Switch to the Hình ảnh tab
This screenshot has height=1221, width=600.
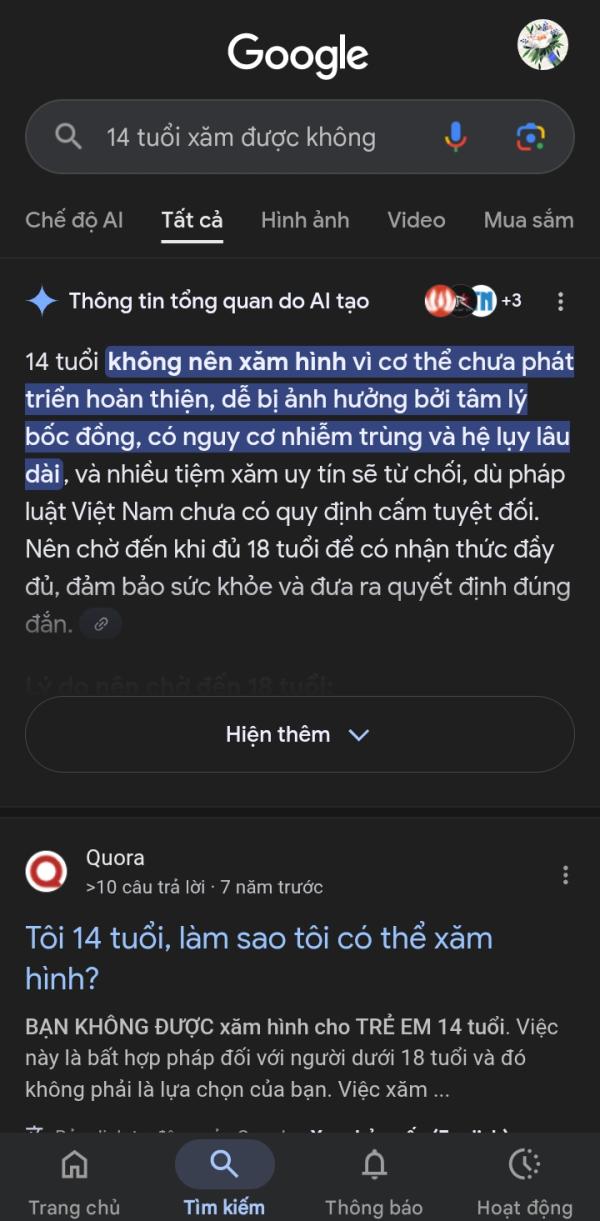click(x=305, y=220)
